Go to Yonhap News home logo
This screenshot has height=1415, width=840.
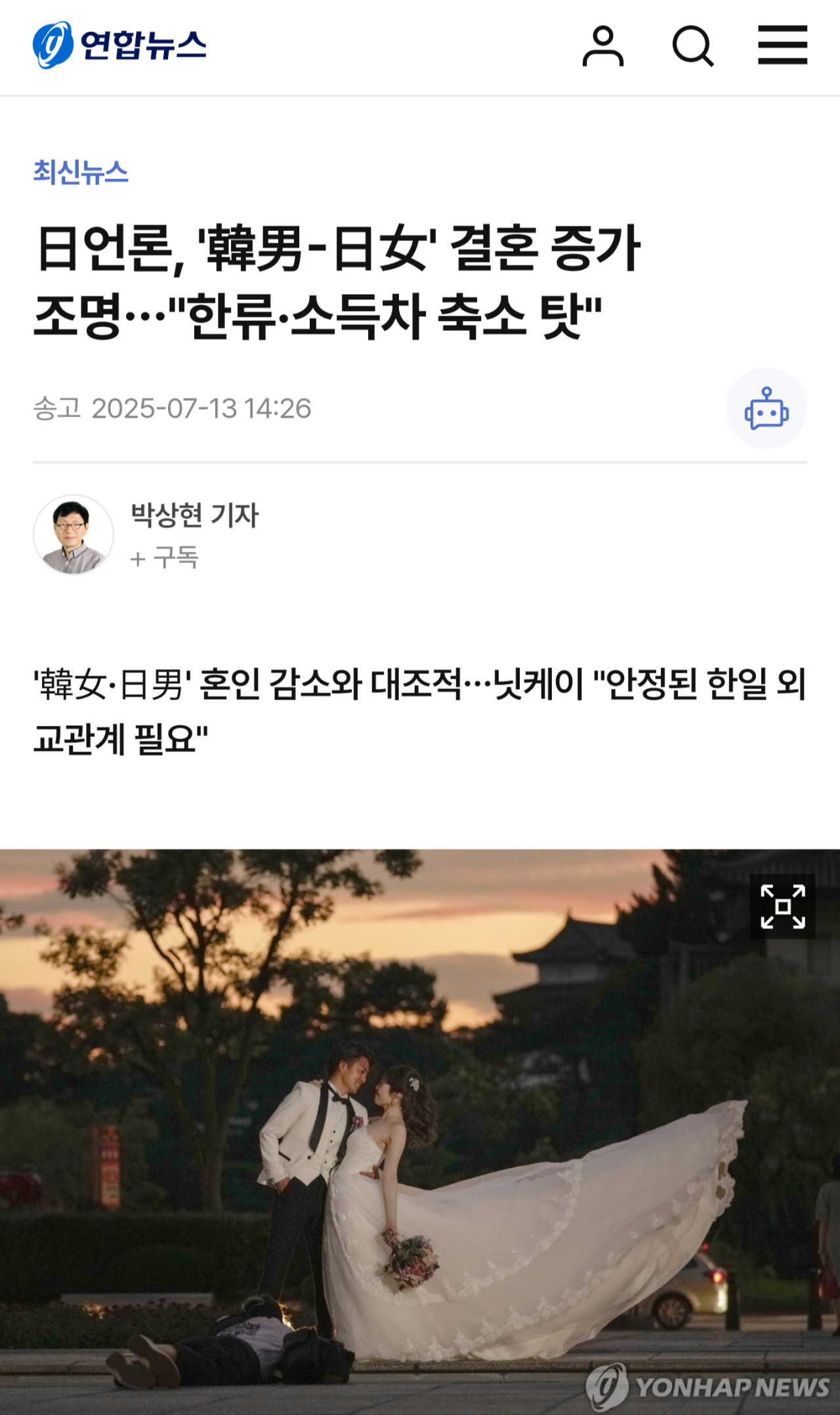pos(119,45)
